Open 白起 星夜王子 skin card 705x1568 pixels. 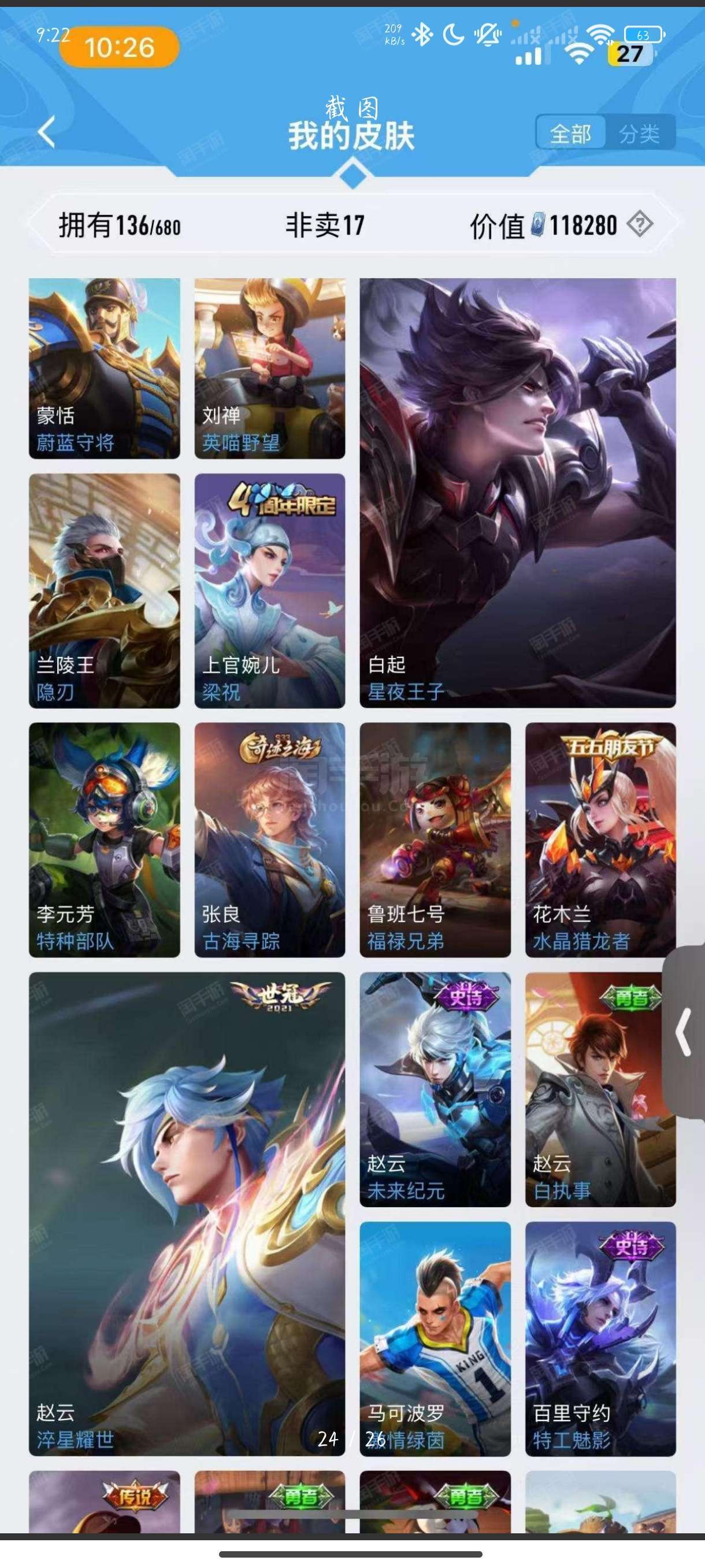(518, 493)
